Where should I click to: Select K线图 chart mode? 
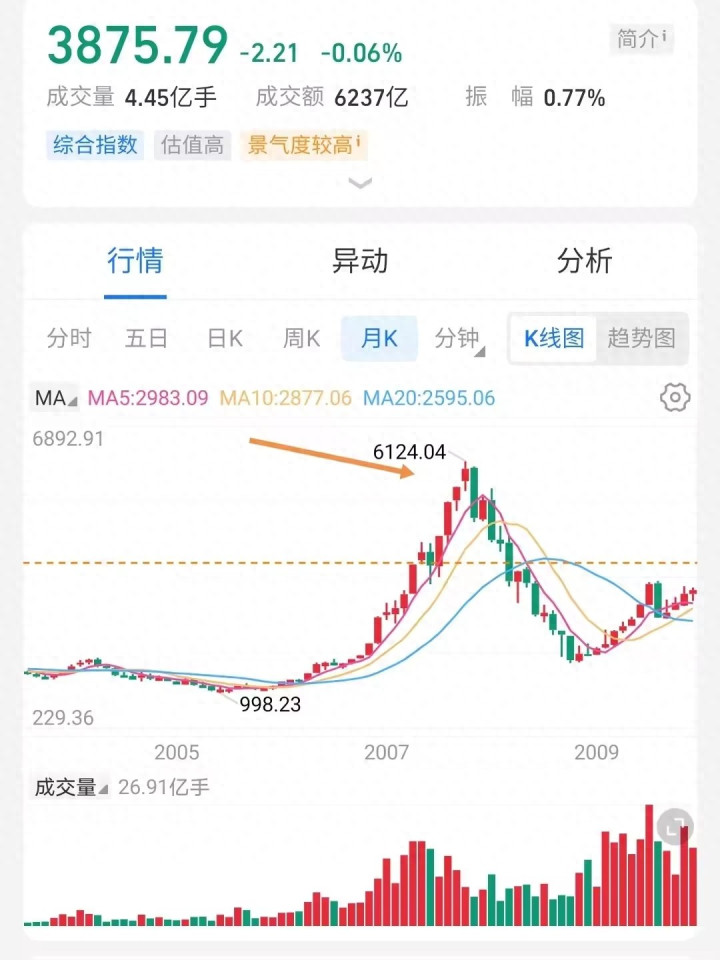click(554, 339)
